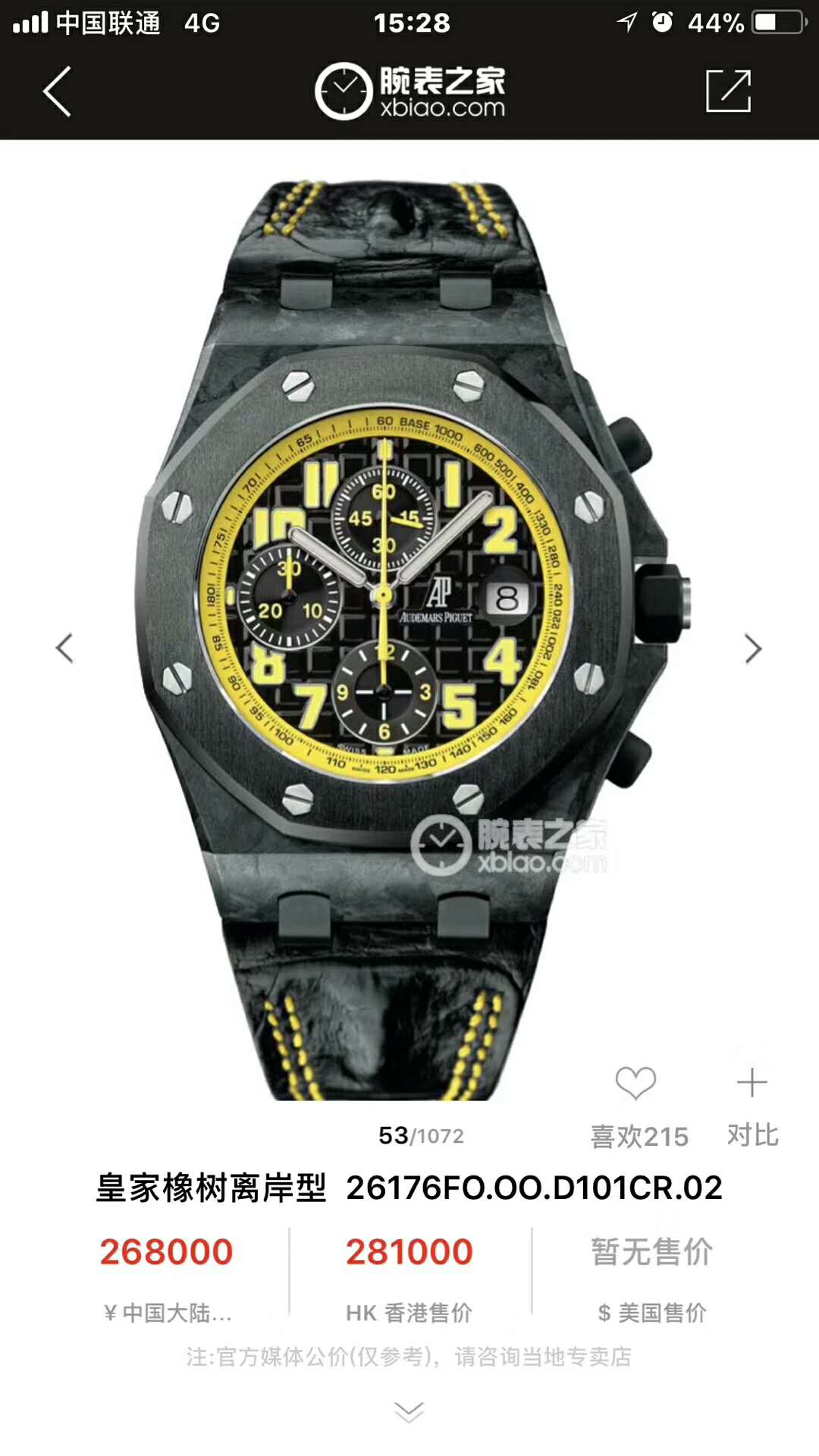Share this watch page

tap(728, 91)
